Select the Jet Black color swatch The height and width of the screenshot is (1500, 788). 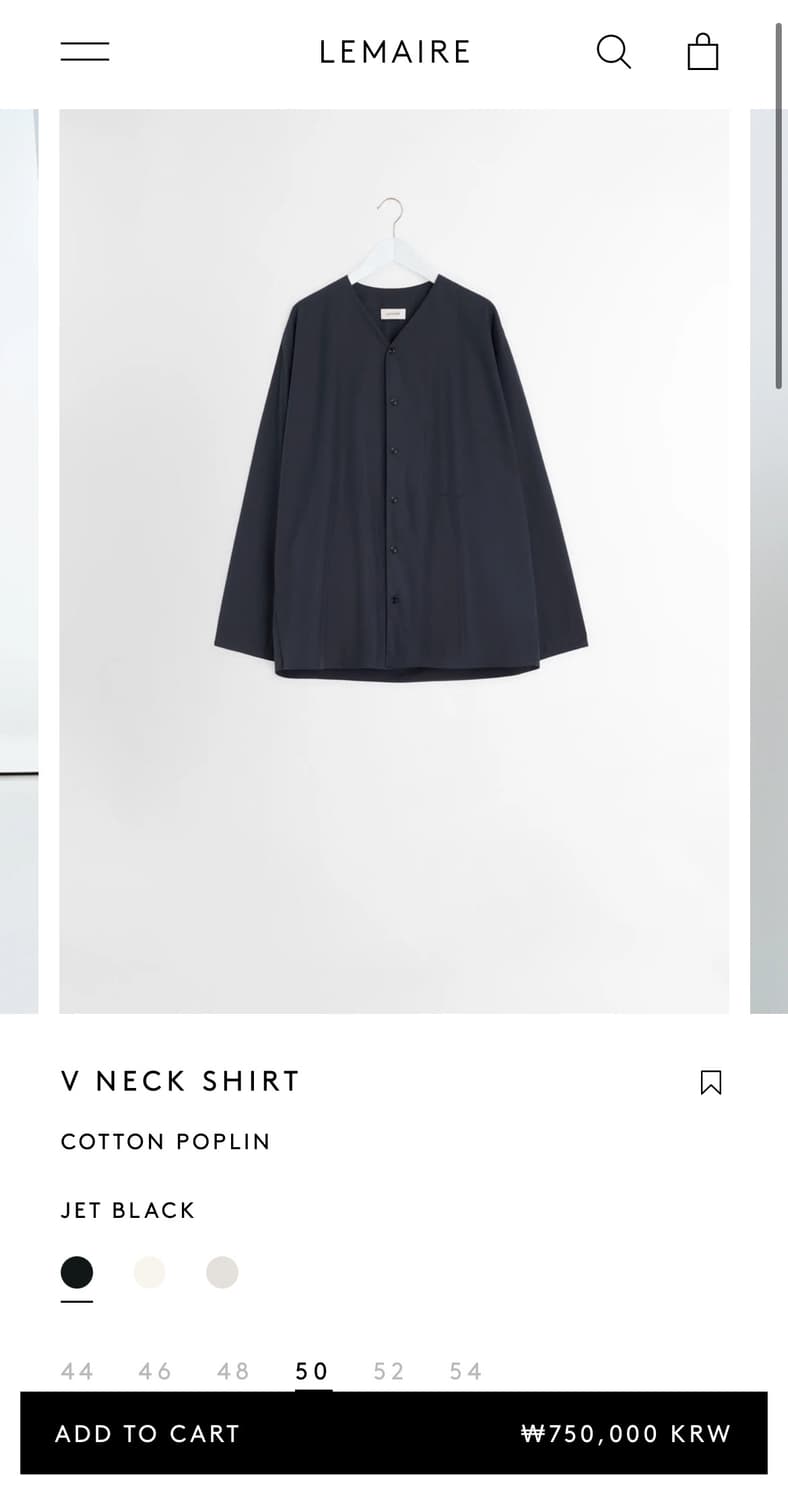[77, 1273]
